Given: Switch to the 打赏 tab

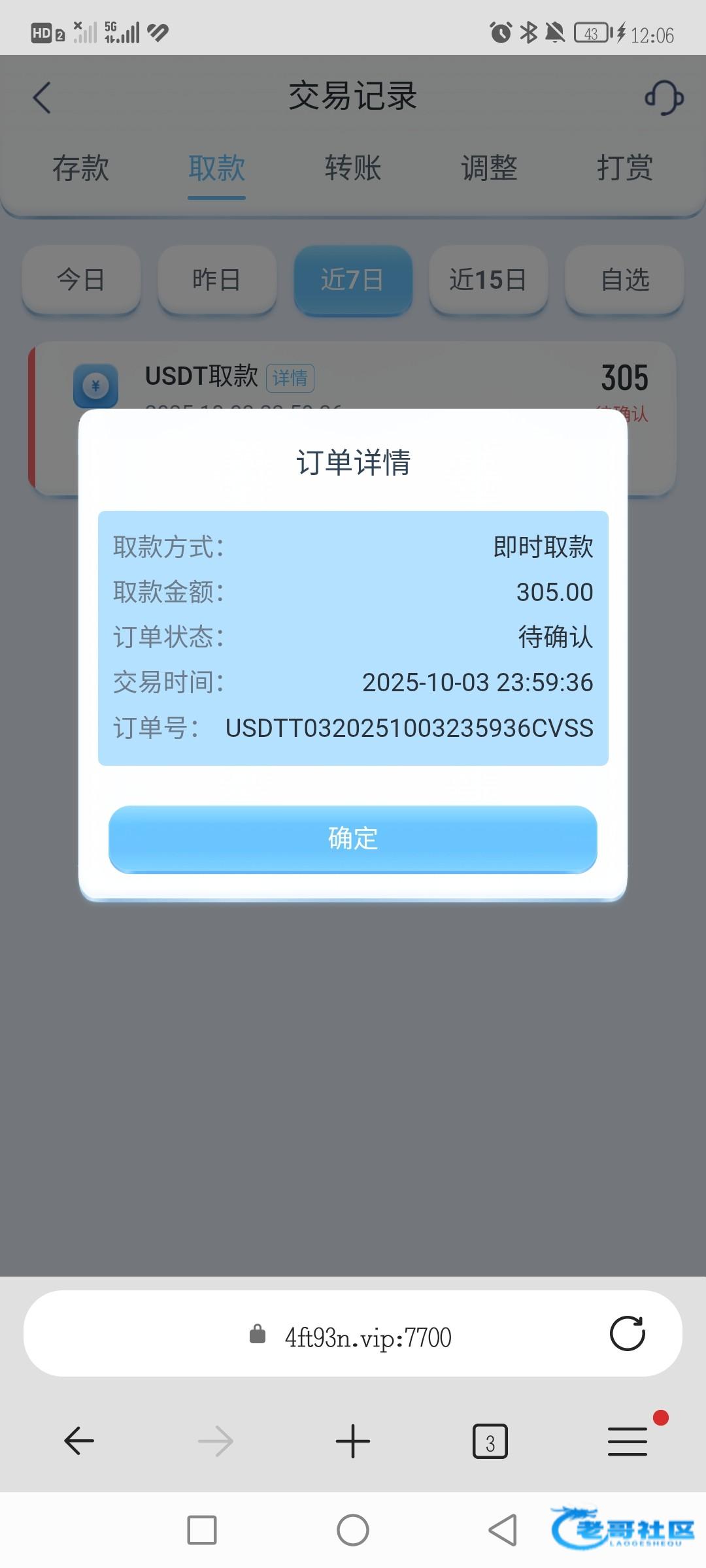Looking at the screenshot, I should coord(624,169).
